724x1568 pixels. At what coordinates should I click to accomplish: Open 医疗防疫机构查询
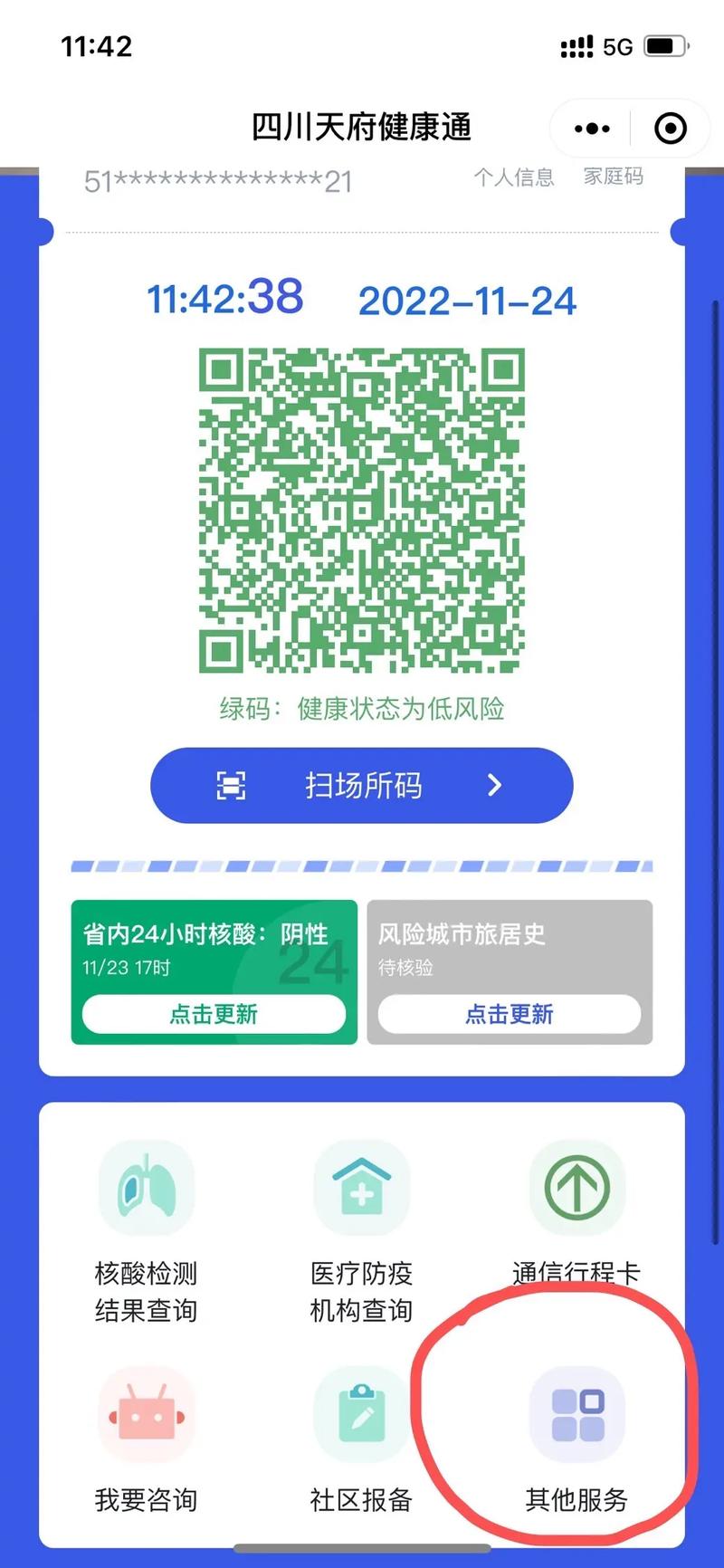pyautogui.click(x=361, y=1231)
